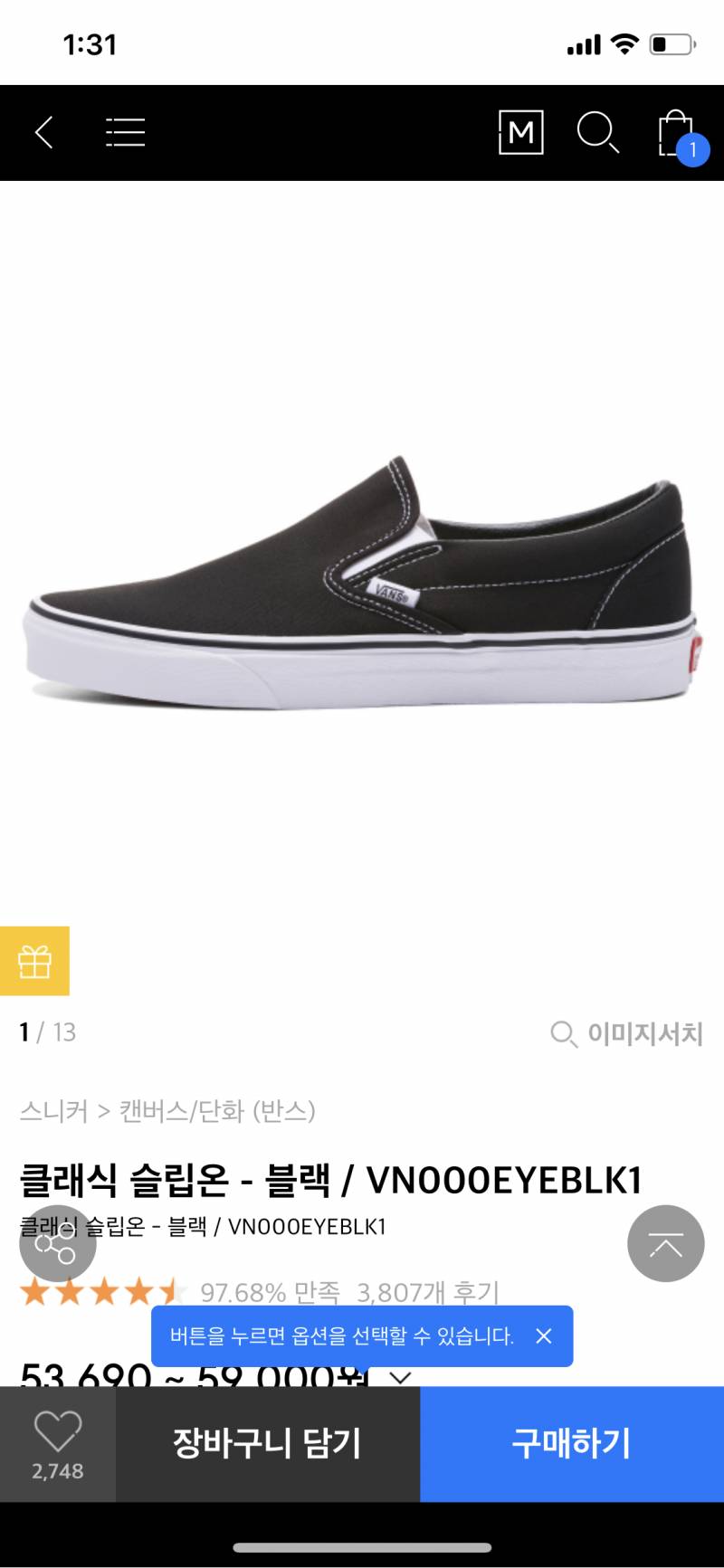Dismiss the option tooltip
Image resolution: width=724 pixels, height=1568 pixels.
[x=544, y=1336]
